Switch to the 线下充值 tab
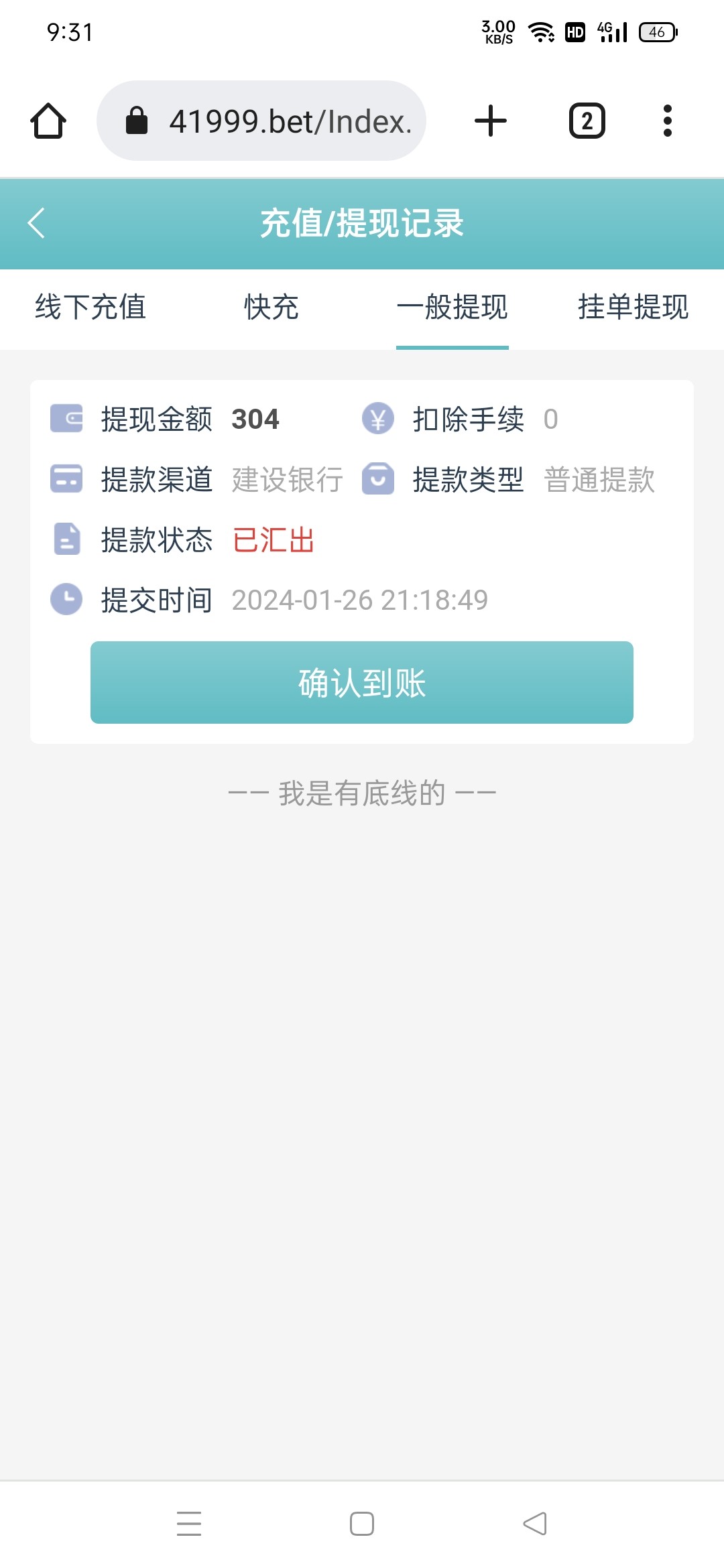724x1568 pixels. point(90,308)
